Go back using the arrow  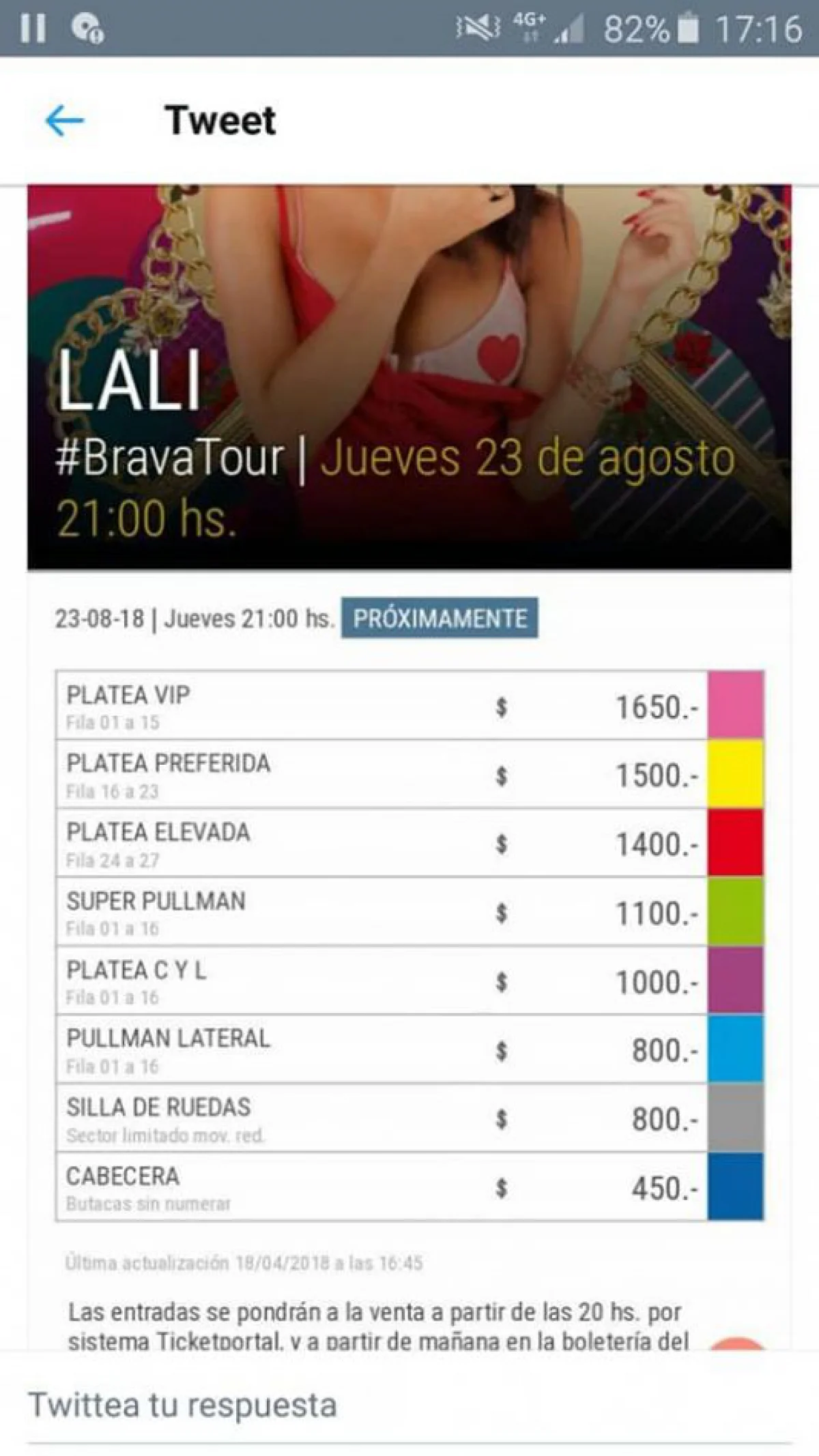click(x=64, y=121)
